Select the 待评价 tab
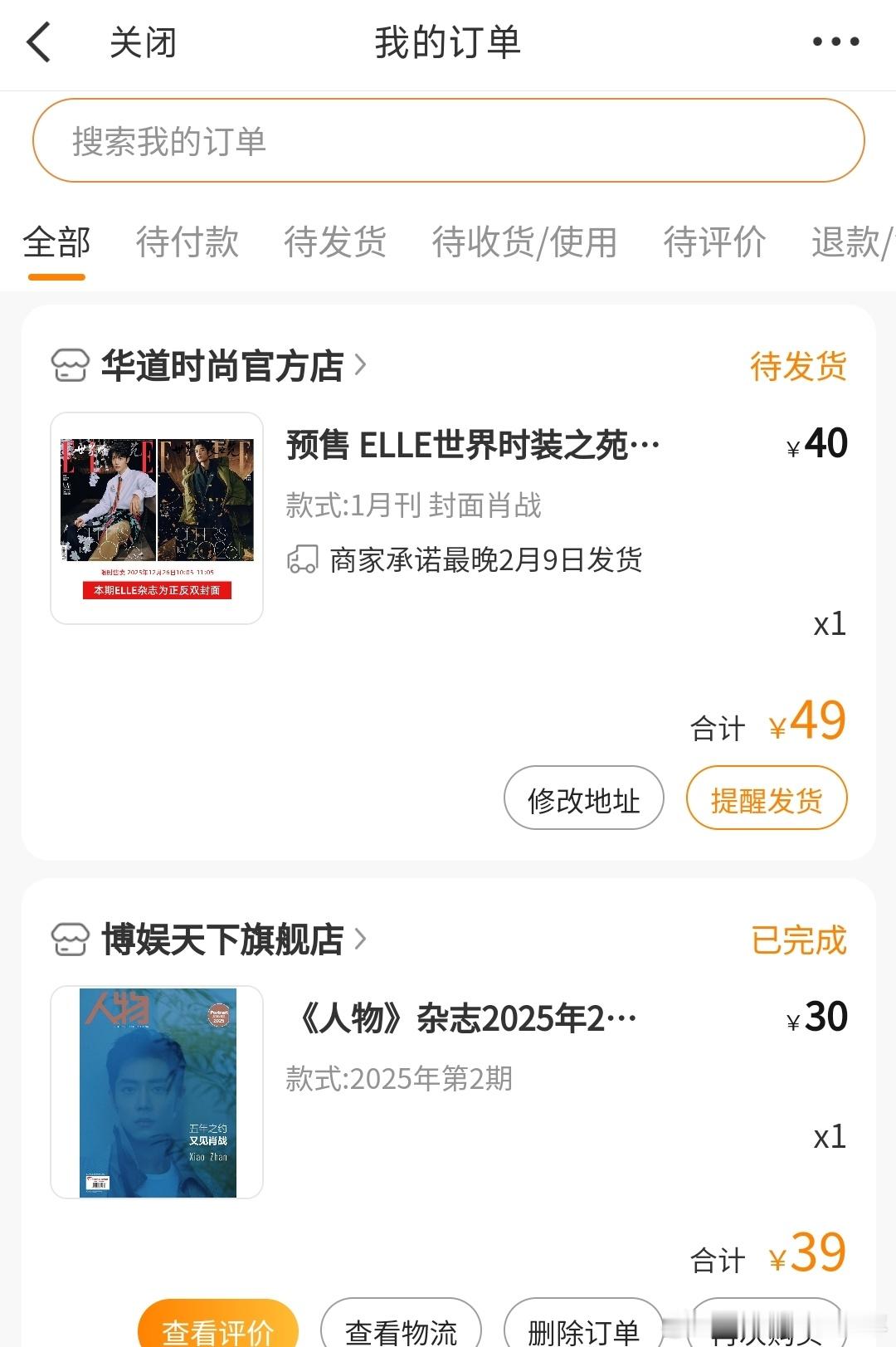The height and width of the screenshot is (1347, 896). pyautogui.click(x=714, y=242)
